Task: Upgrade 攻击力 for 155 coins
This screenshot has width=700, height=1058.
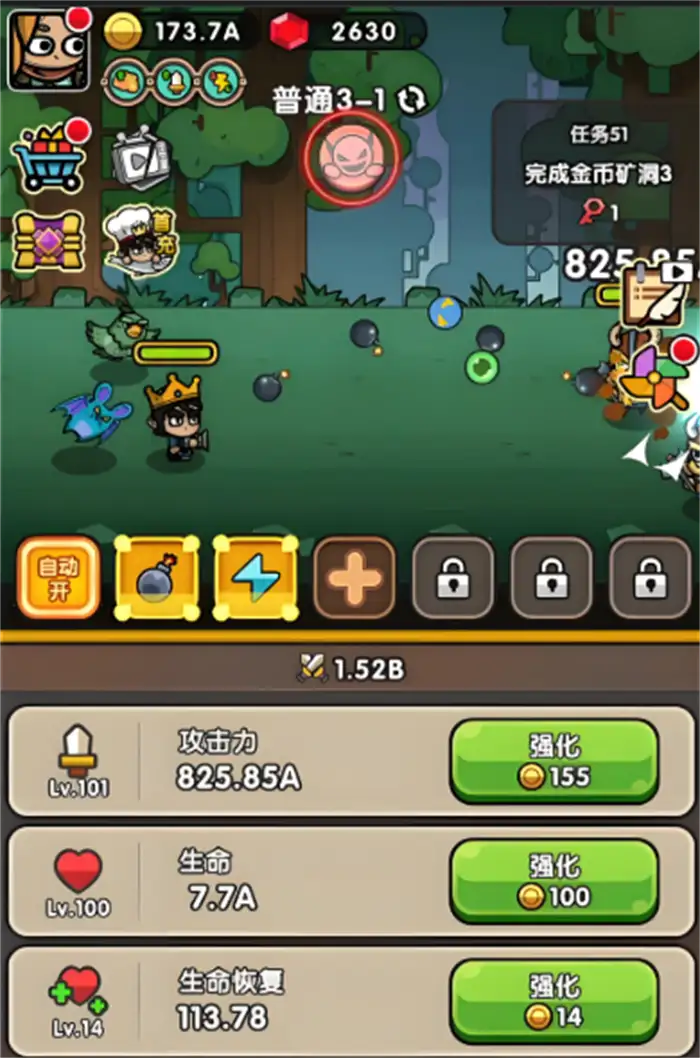Action: tap(554, 762)
